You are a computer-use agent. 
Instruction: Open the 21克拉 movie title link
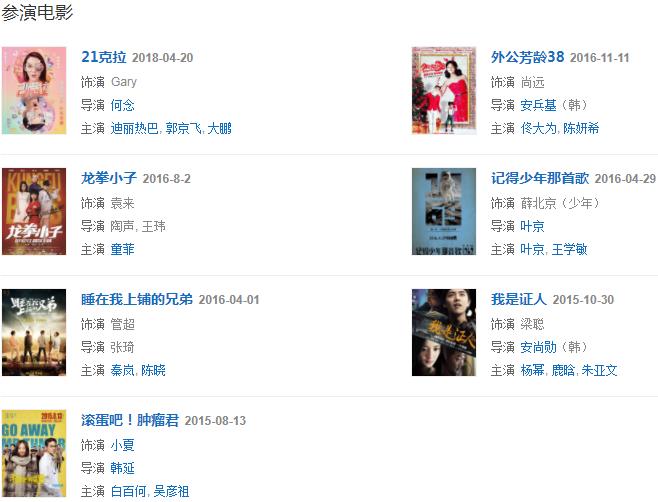click(103, 57)
